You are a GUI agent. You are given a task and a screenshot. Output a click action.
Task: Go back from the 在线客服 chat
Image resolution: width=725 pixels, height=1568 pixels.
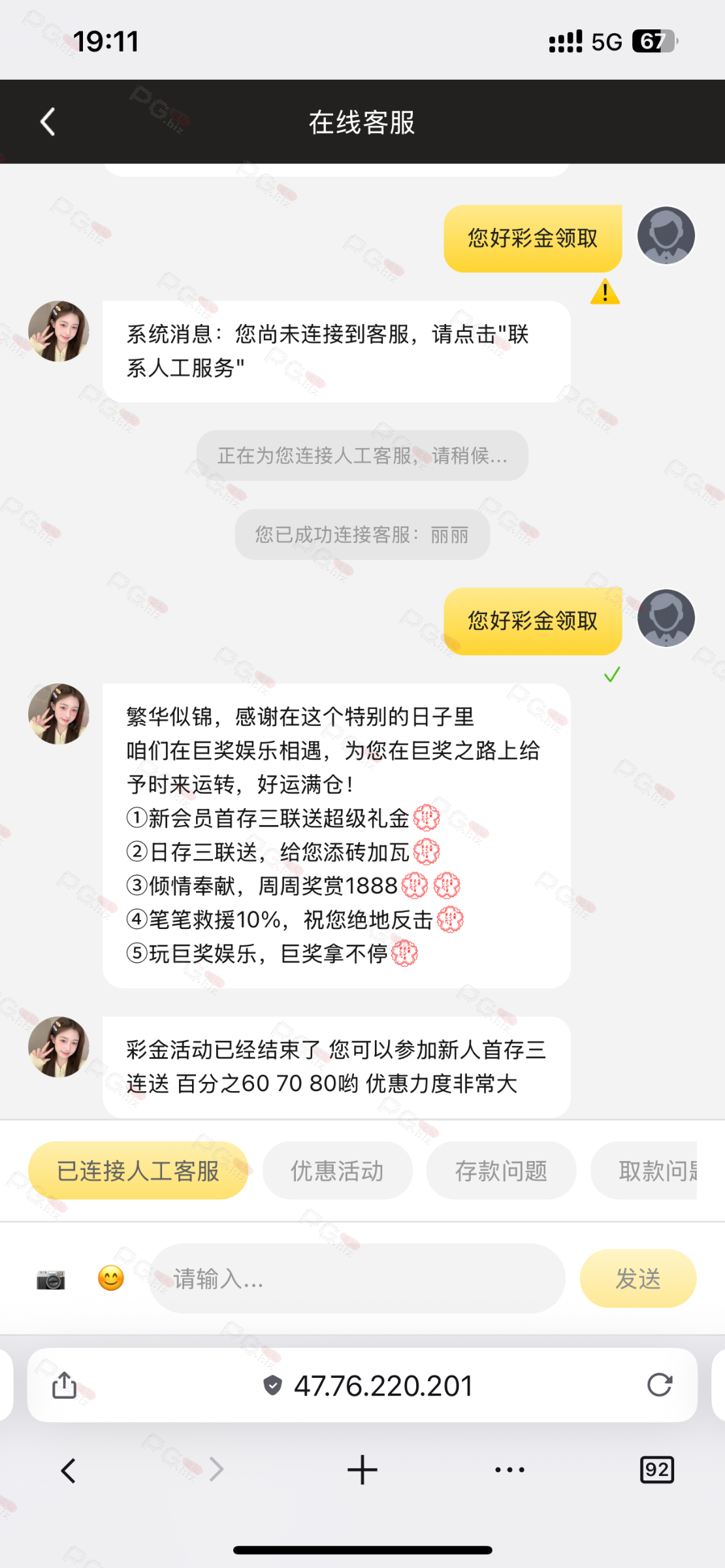pos(48,122)
